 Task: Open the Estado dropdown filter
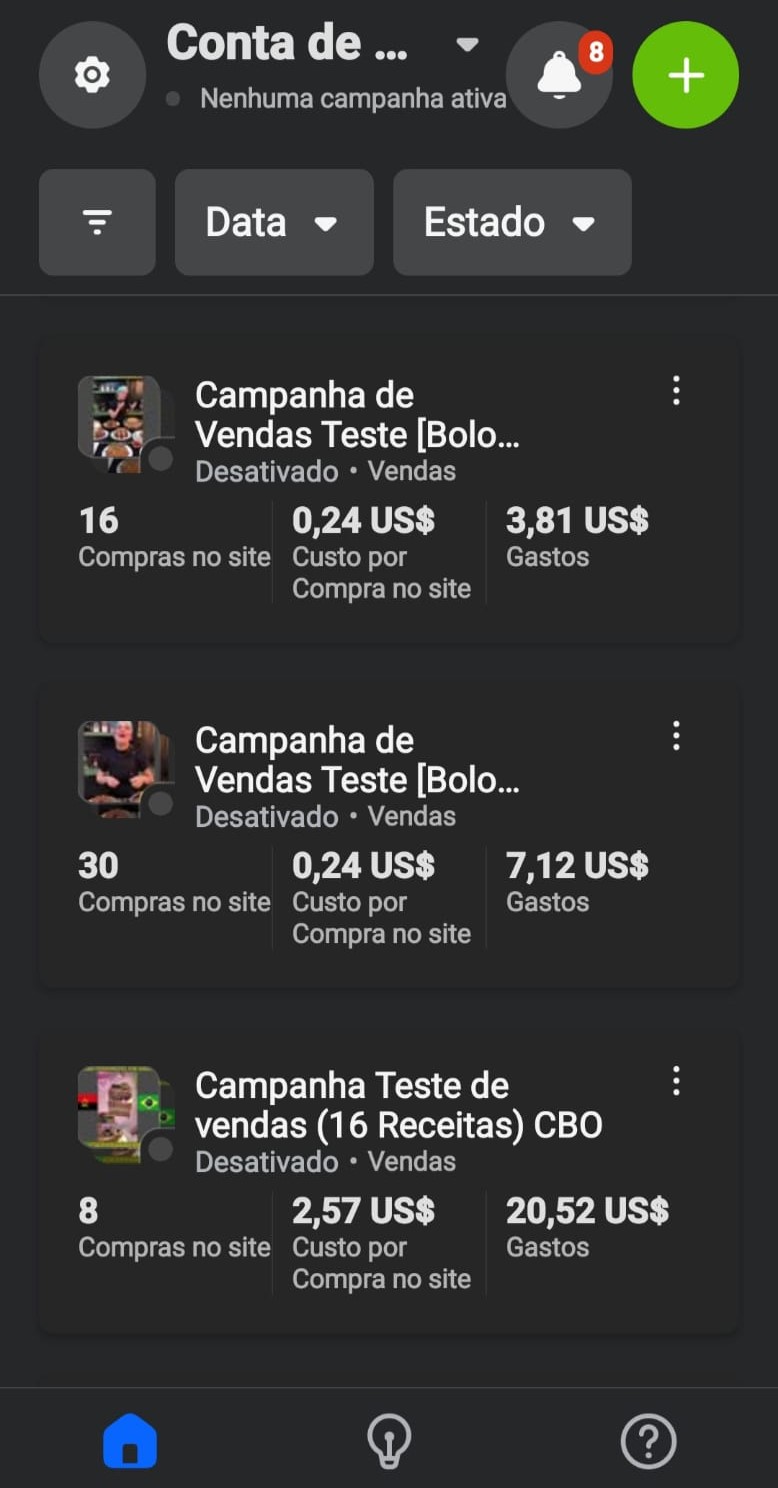pos(511,222)
